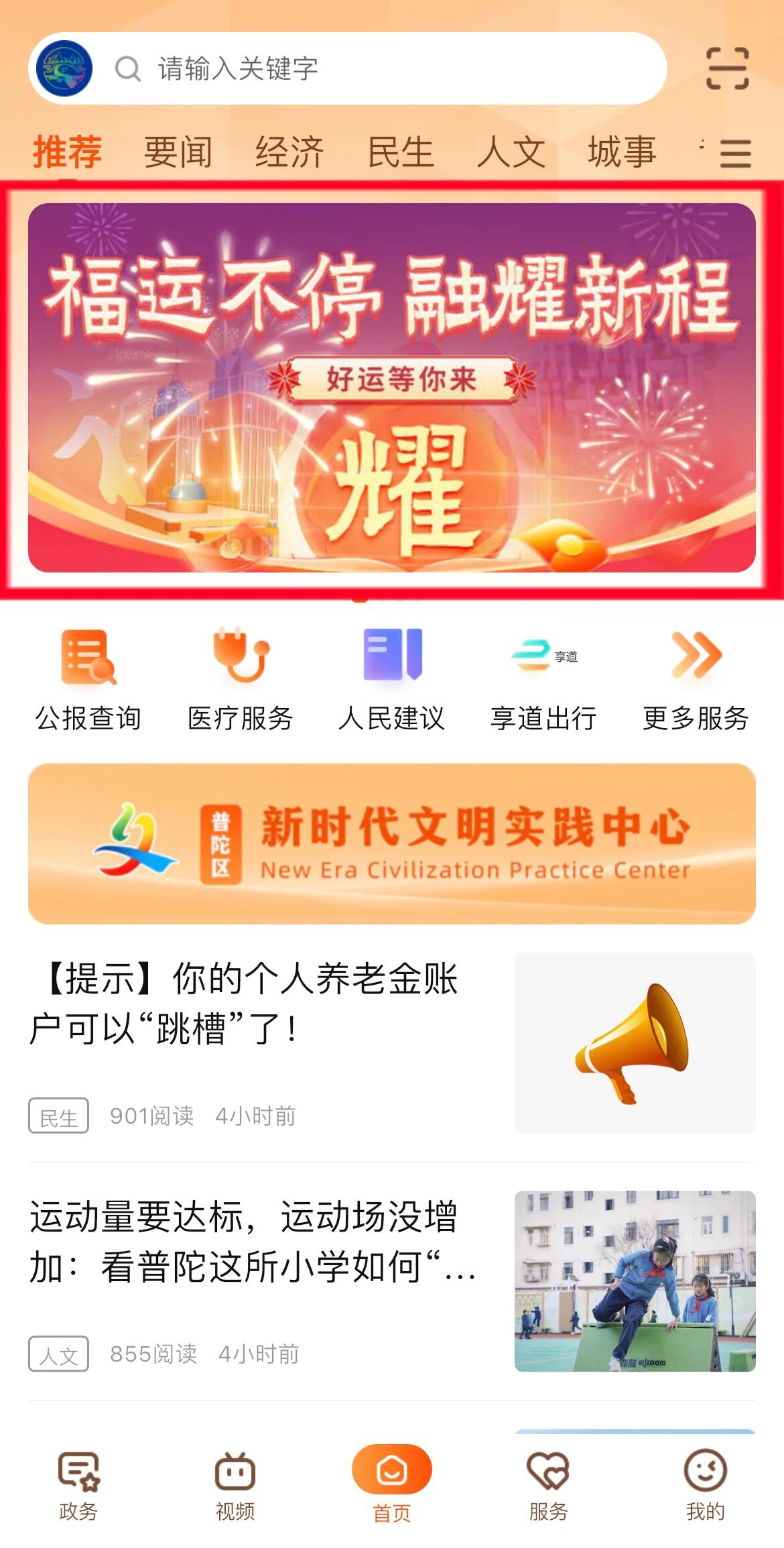This screenshot has width=784, height=1548.
Task: Select the 民生 top tab
Action: pyautogui.click(x=401, y=152)
